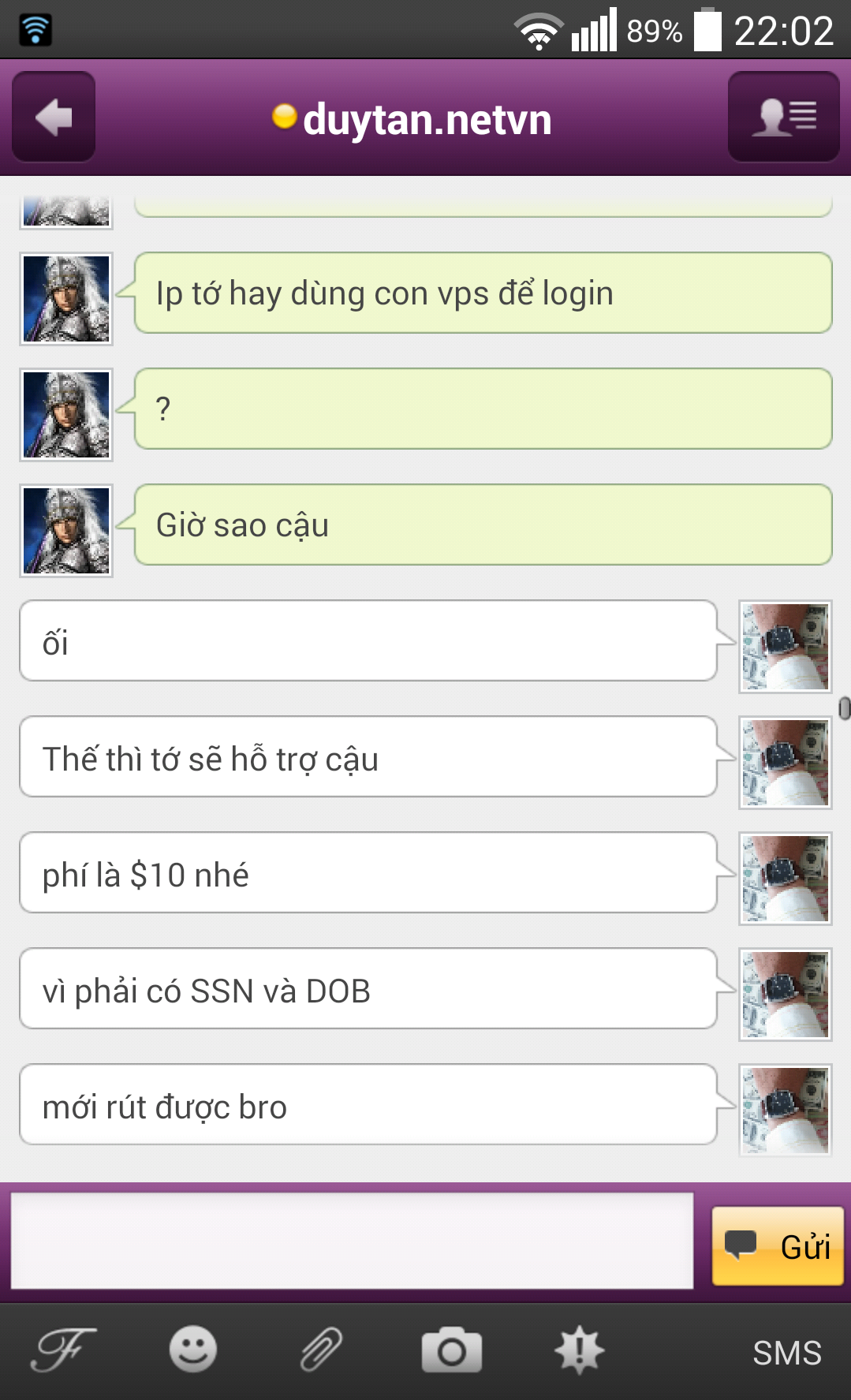Screen dimensions: 851x1400
Task: Tap the buzz alert icon
Action: point(580,1350)
